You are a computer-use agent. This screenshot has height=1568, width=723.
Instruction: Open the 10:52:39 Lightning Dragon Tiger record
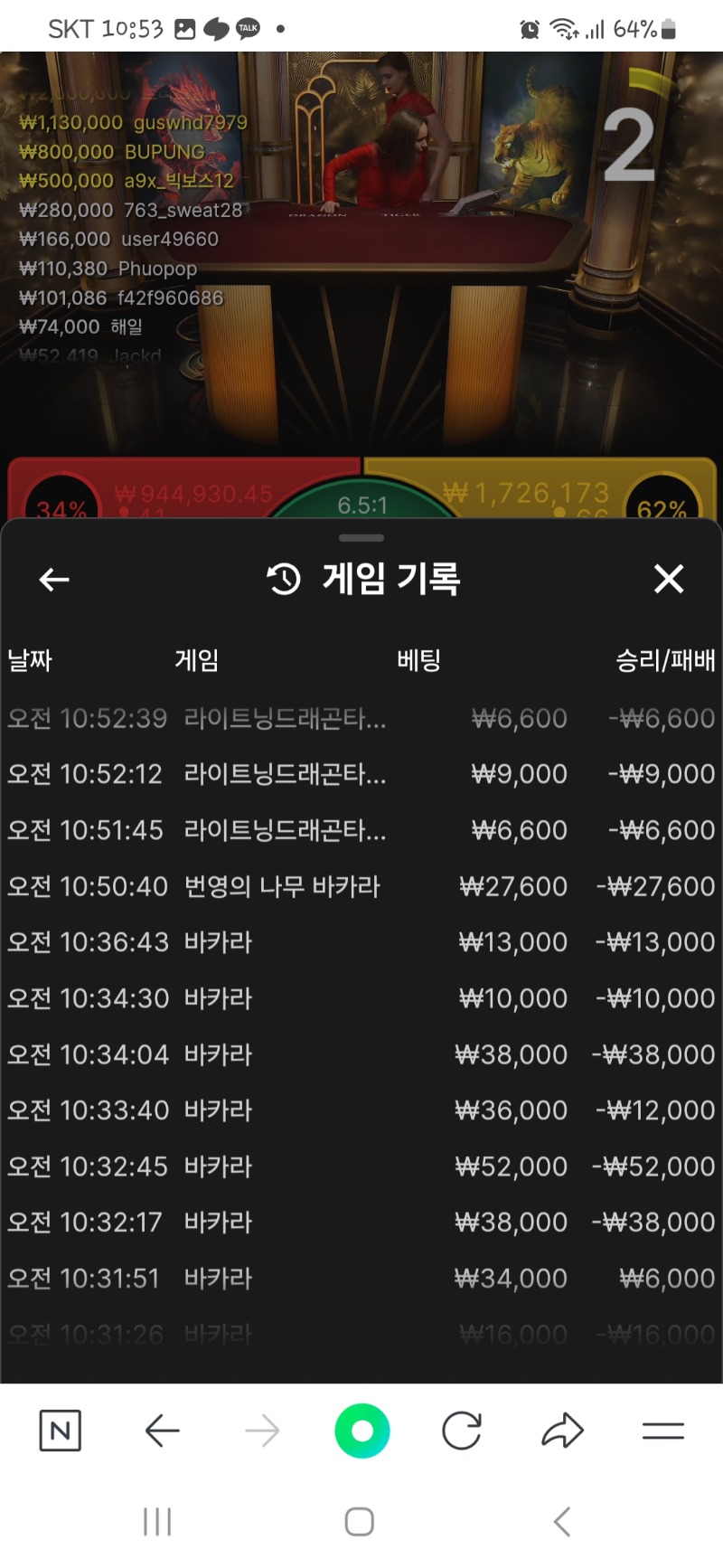coord(361,719)
